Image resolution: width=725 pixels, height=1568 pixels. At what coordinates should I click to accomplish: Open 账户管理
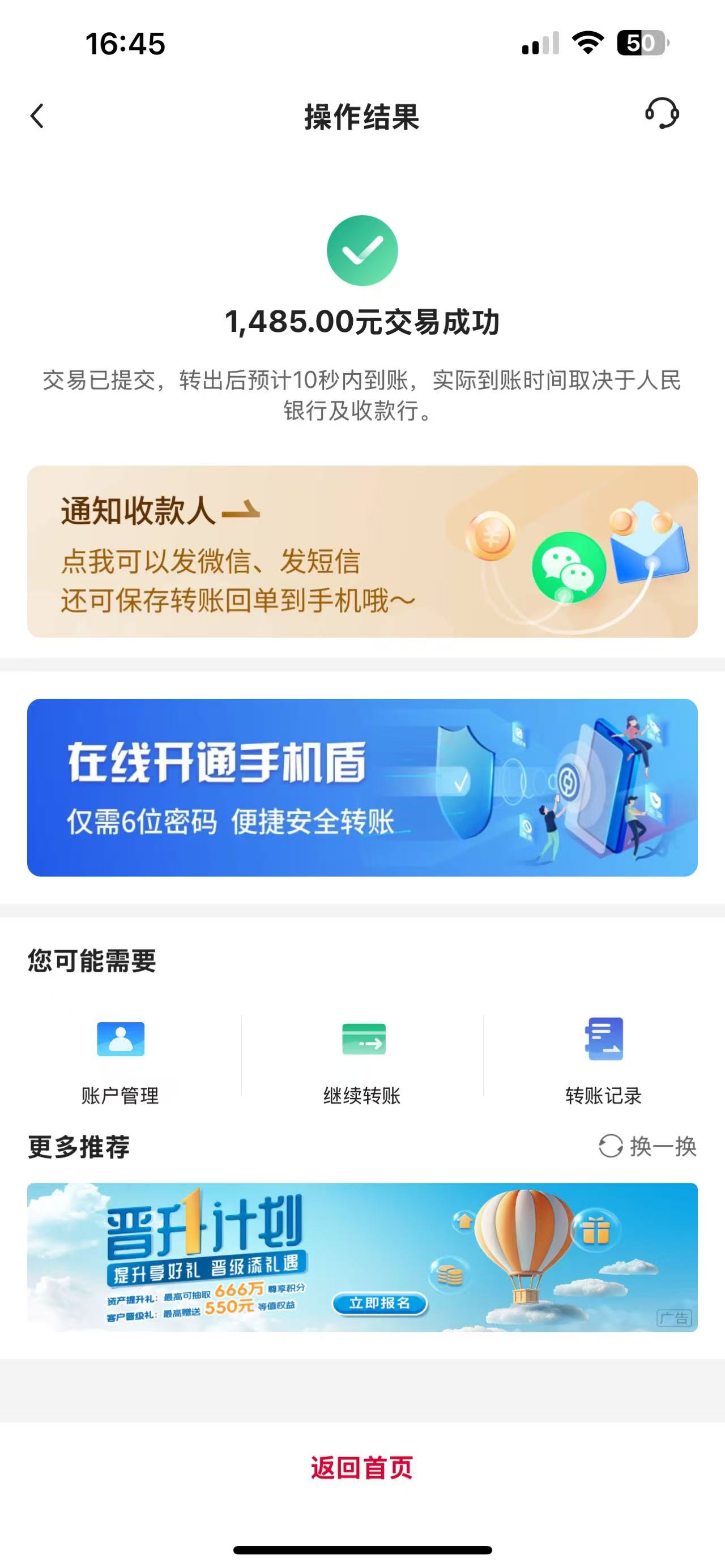(x=121, y=1059)
